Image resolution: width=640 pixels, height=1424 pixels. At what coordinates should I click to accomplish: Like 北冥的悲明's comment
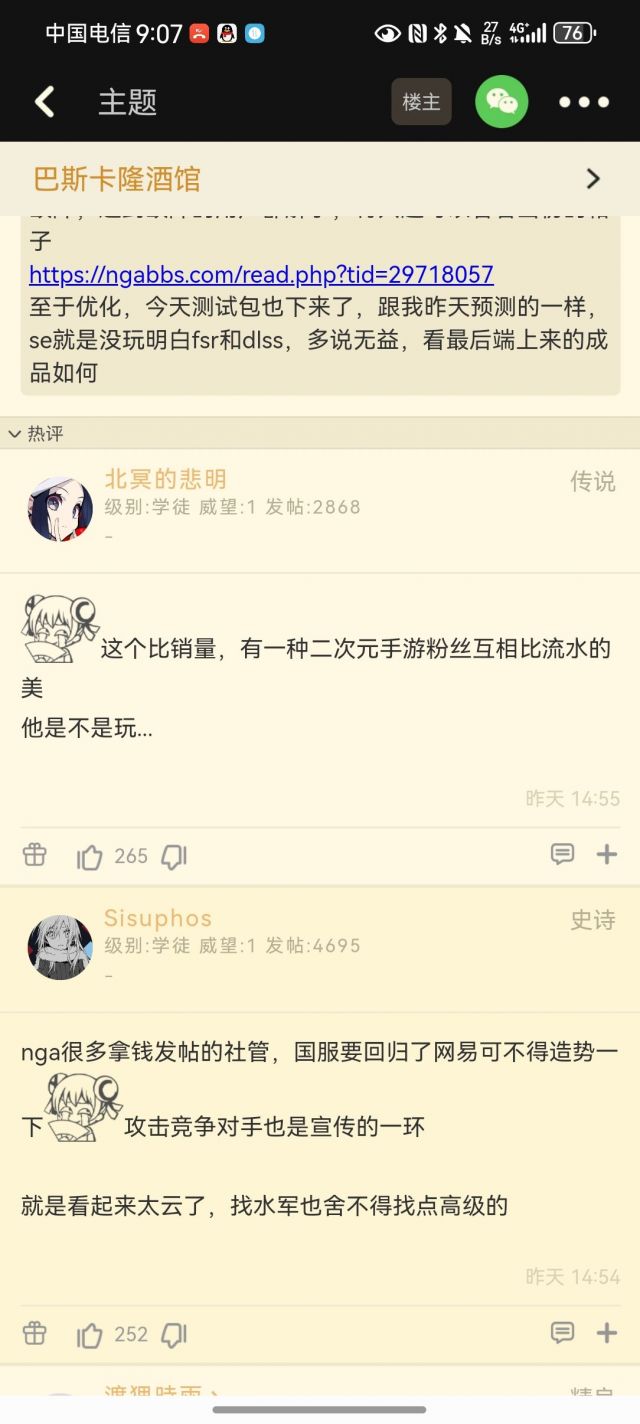coord(90,857)
